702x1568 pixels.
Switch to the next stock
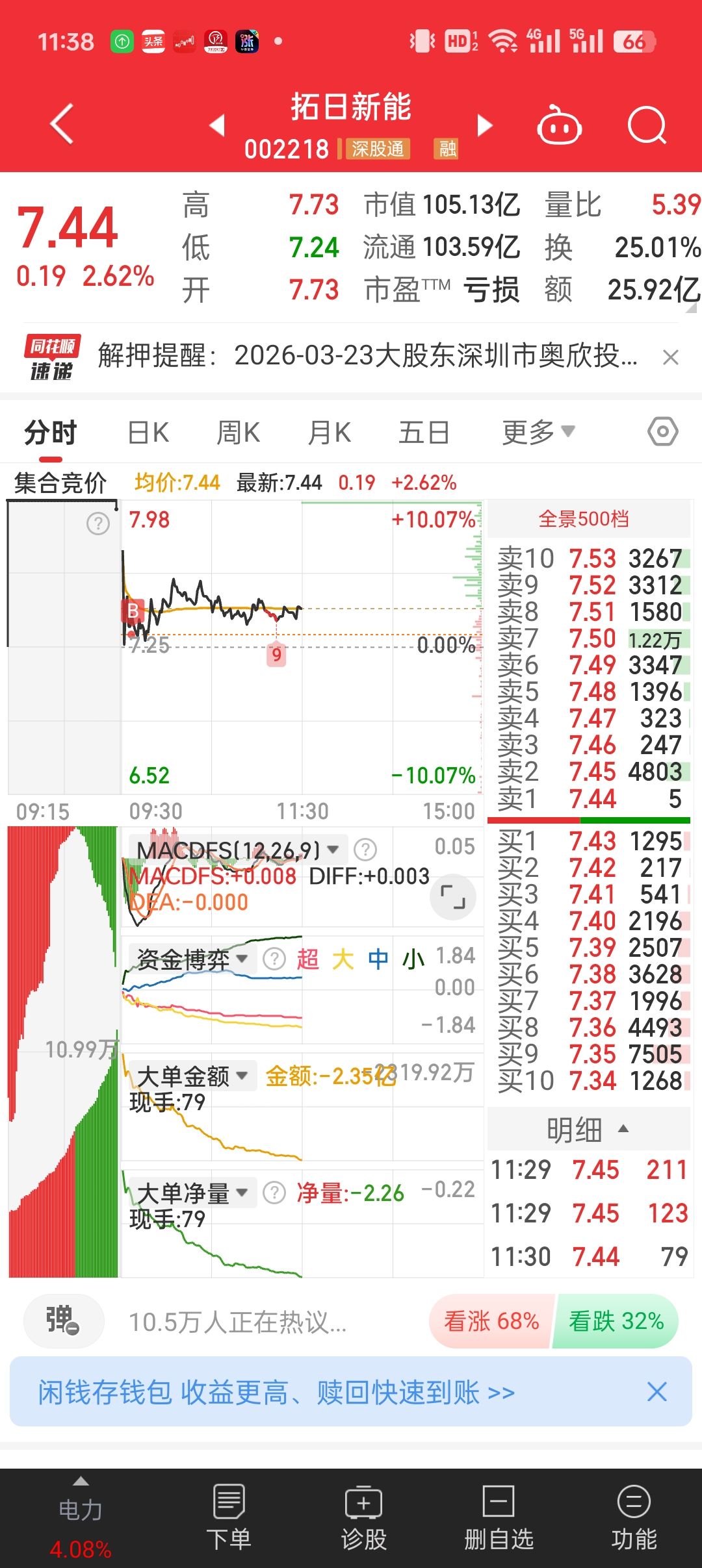point(484,125)
